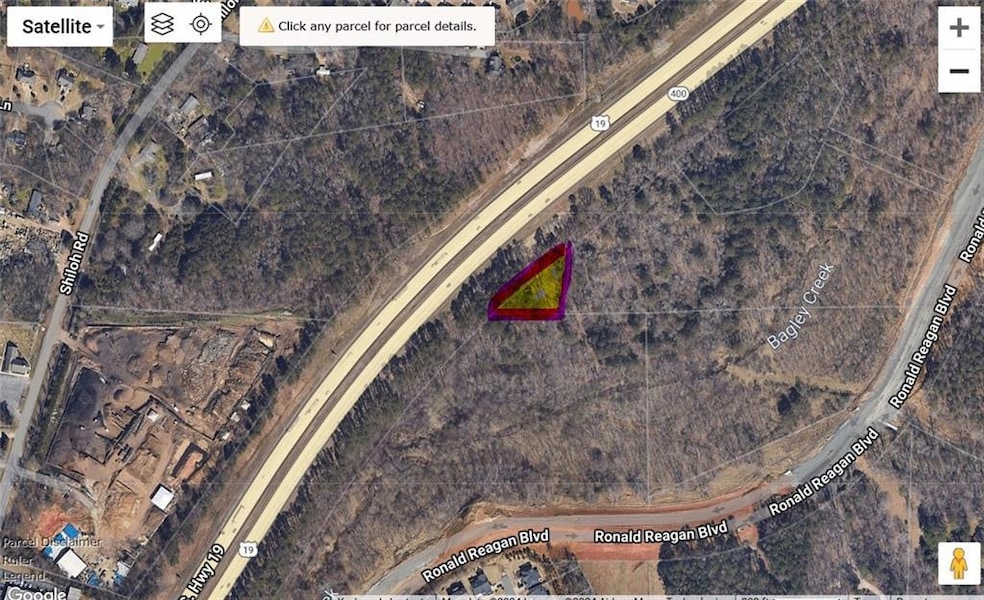Show the map Legend

coord(22,576)
